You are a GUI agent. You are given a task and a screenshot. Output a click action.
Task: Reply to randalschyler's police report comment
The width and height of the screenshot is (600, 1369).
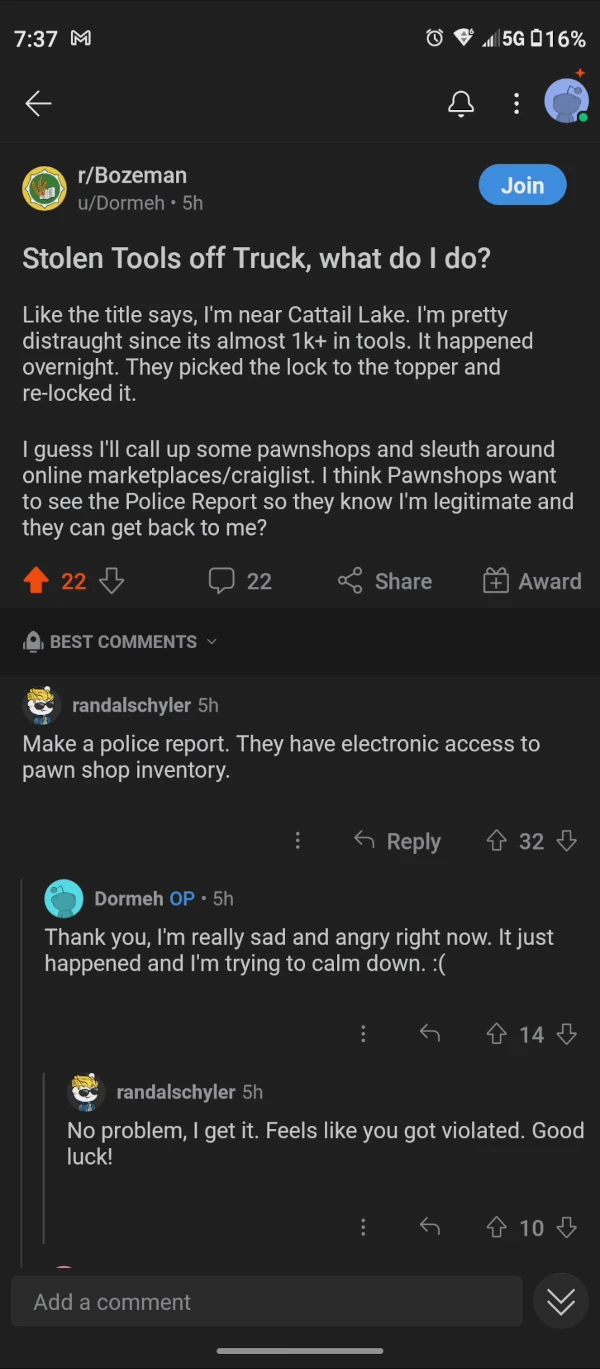[398, 841]
